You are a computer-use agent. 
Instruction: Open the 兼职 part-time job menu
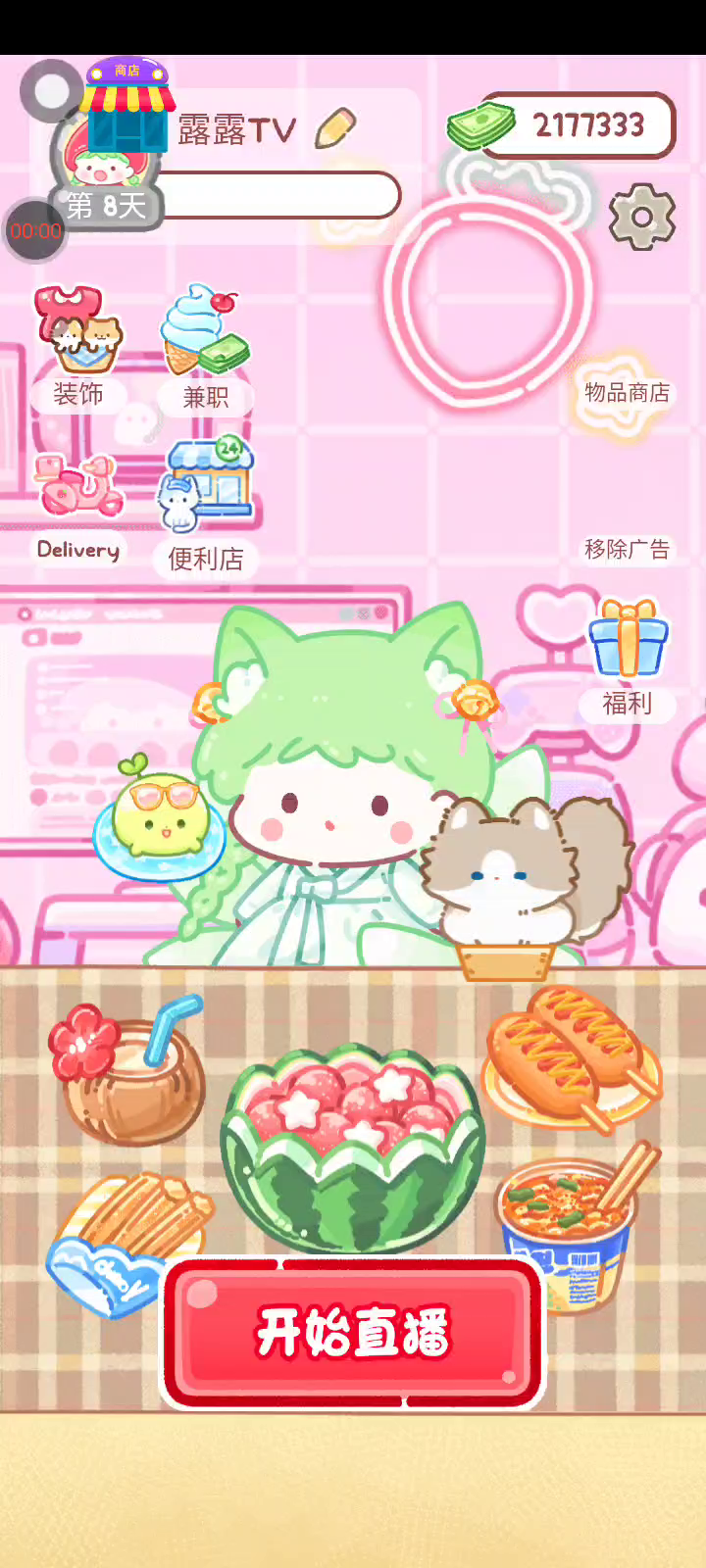click(205, 345)
